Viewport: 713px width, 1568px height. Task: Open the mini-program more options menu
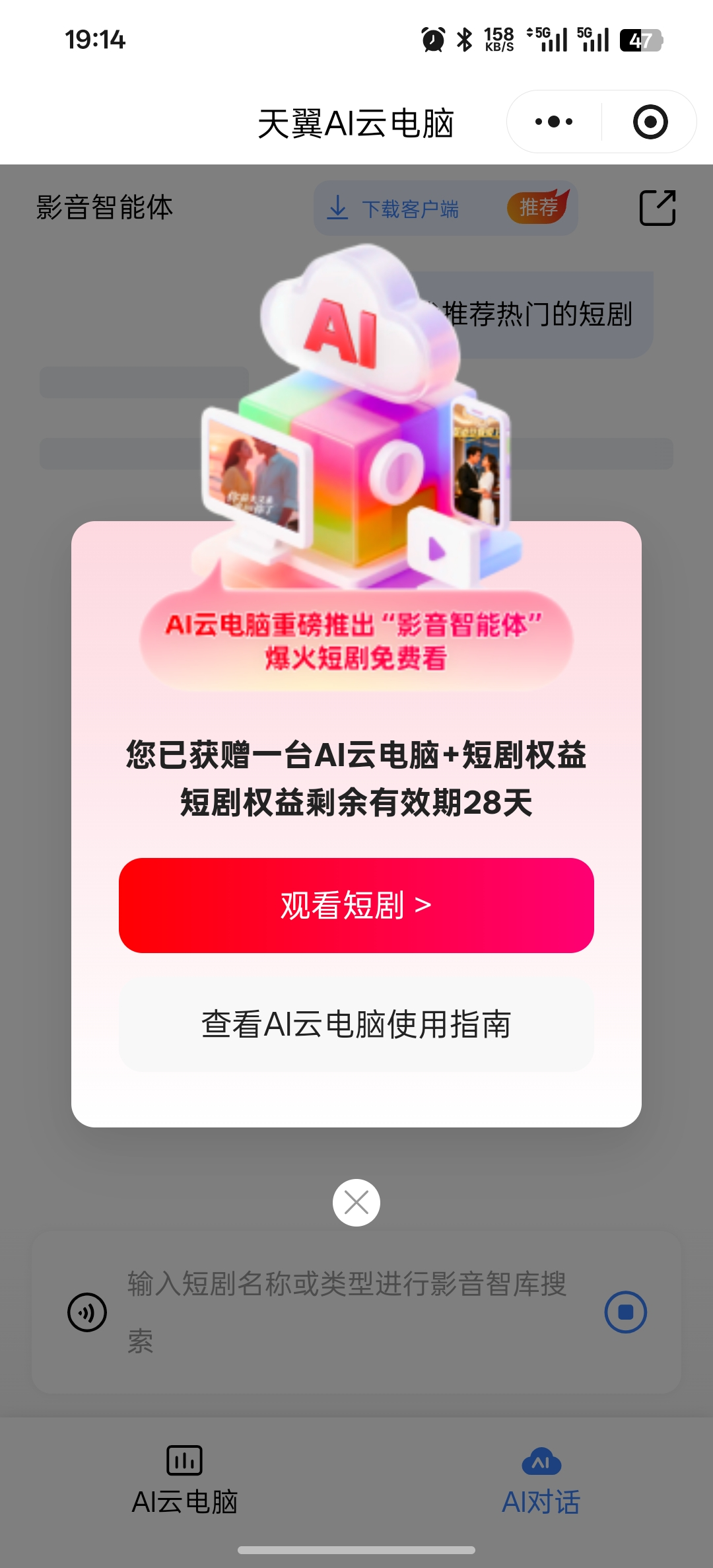pos(553,121)
